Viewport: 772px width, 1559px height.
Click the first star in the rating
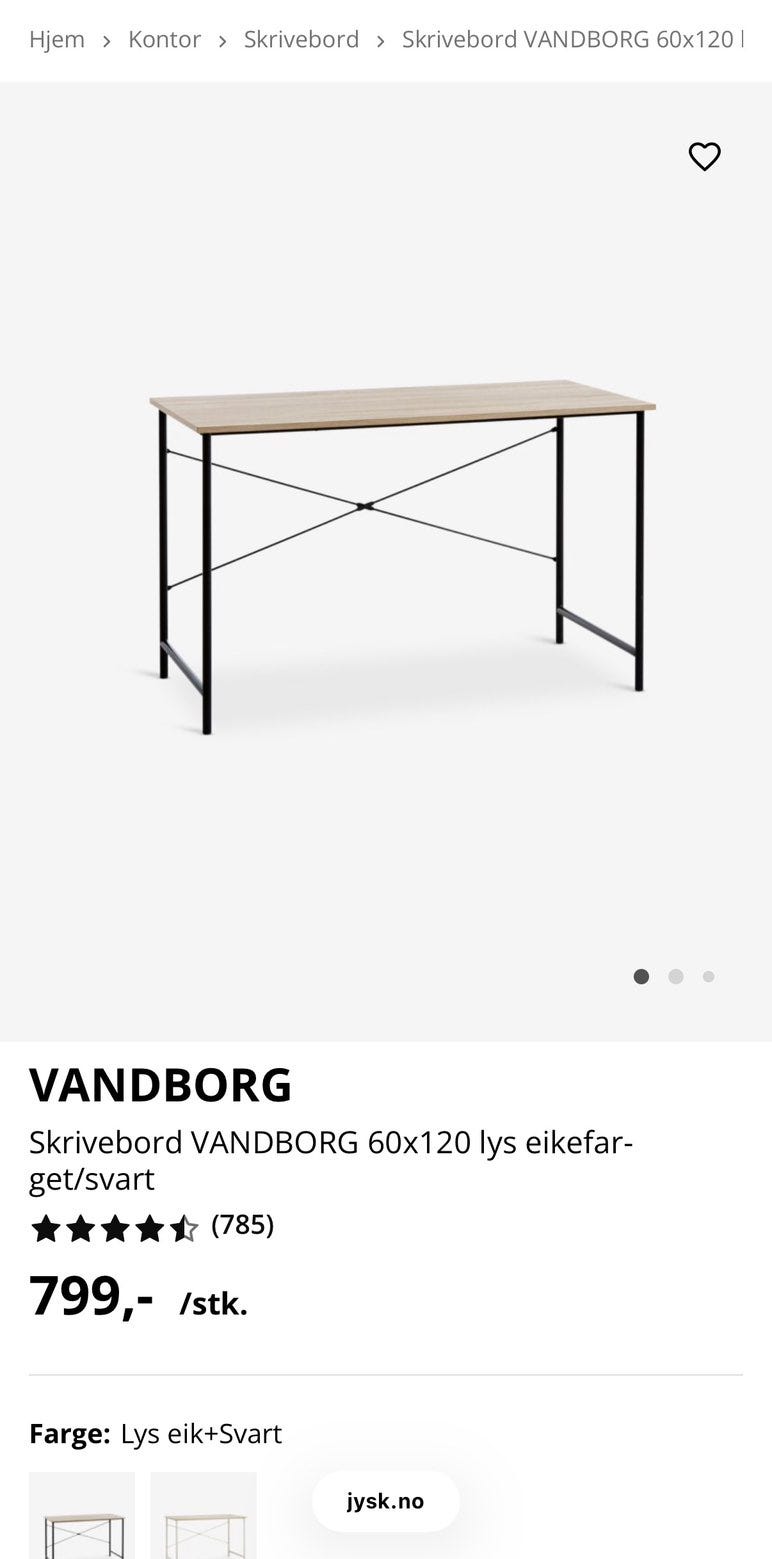click(x=45, y=1228)
